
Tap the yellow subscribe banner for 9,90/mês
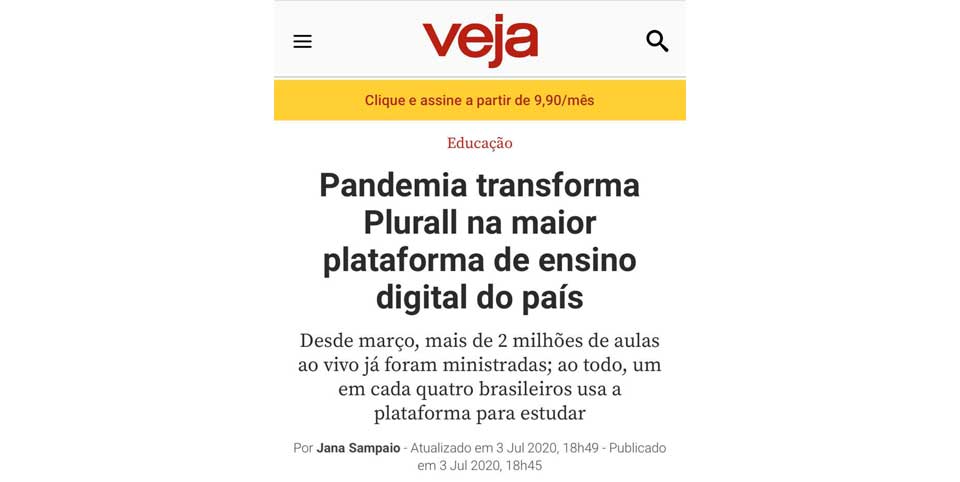click(479, 100)
